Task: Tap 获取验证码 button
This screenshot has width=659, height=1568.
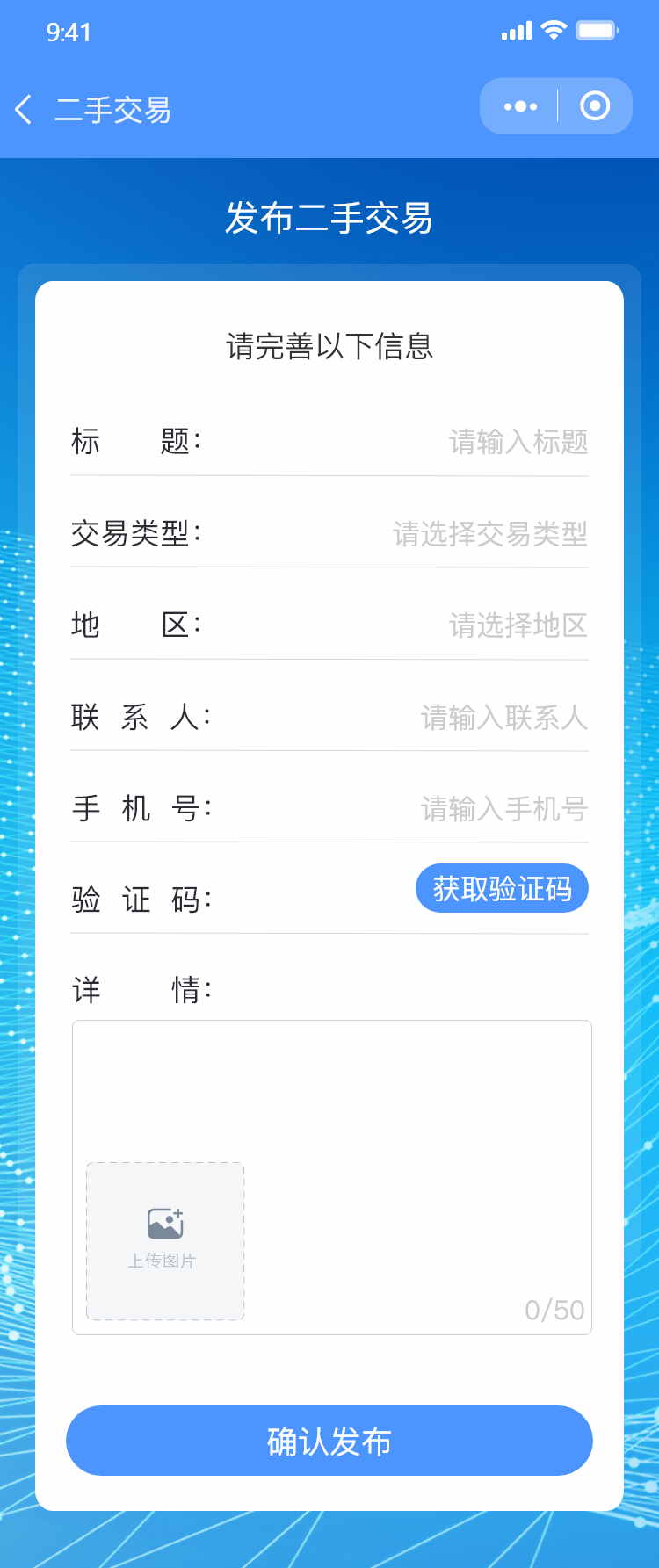Action: tap(502, 889)
